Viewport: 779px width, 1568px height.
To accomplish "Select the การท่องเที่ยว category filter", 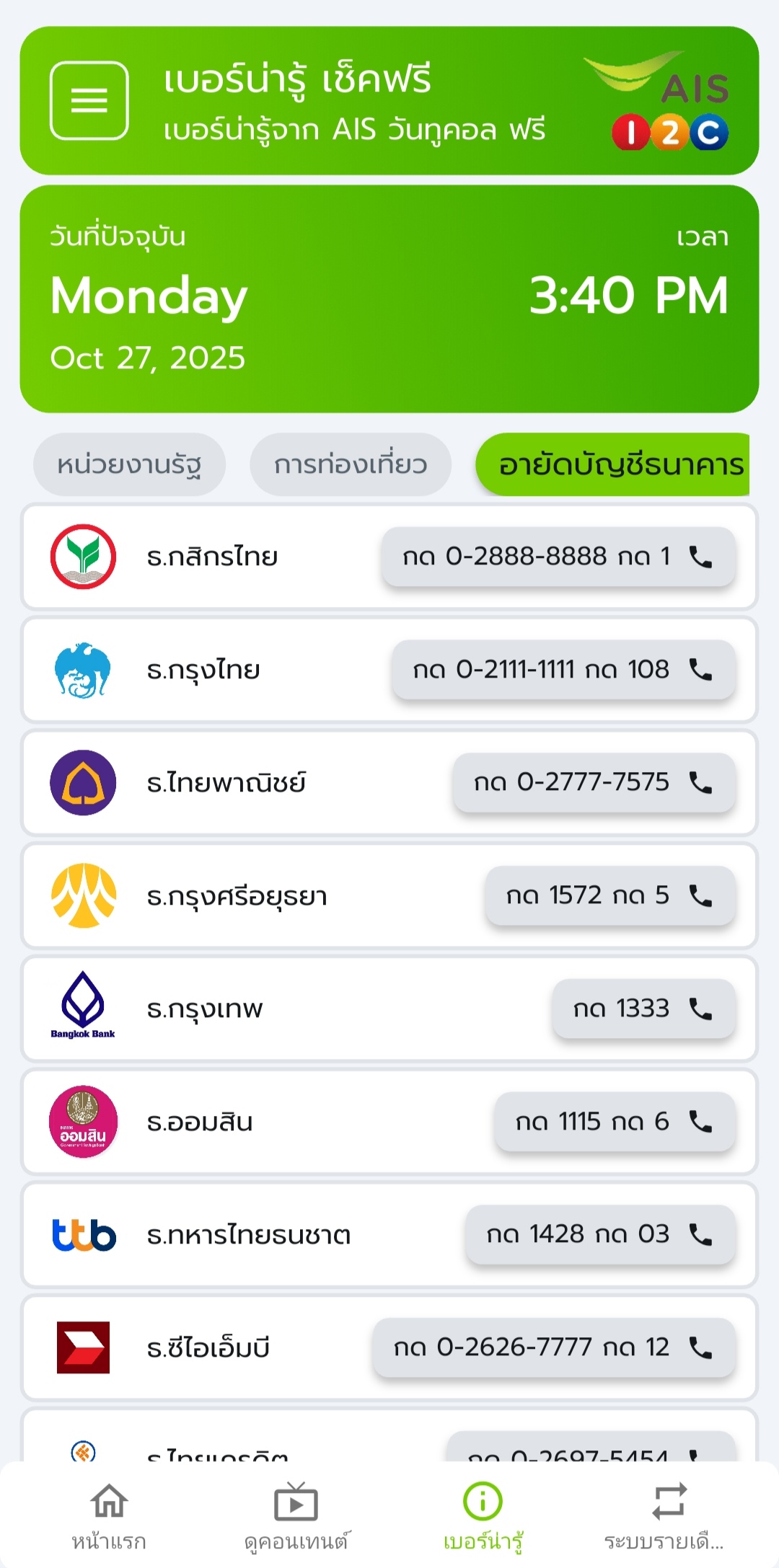I will point(351,464).
